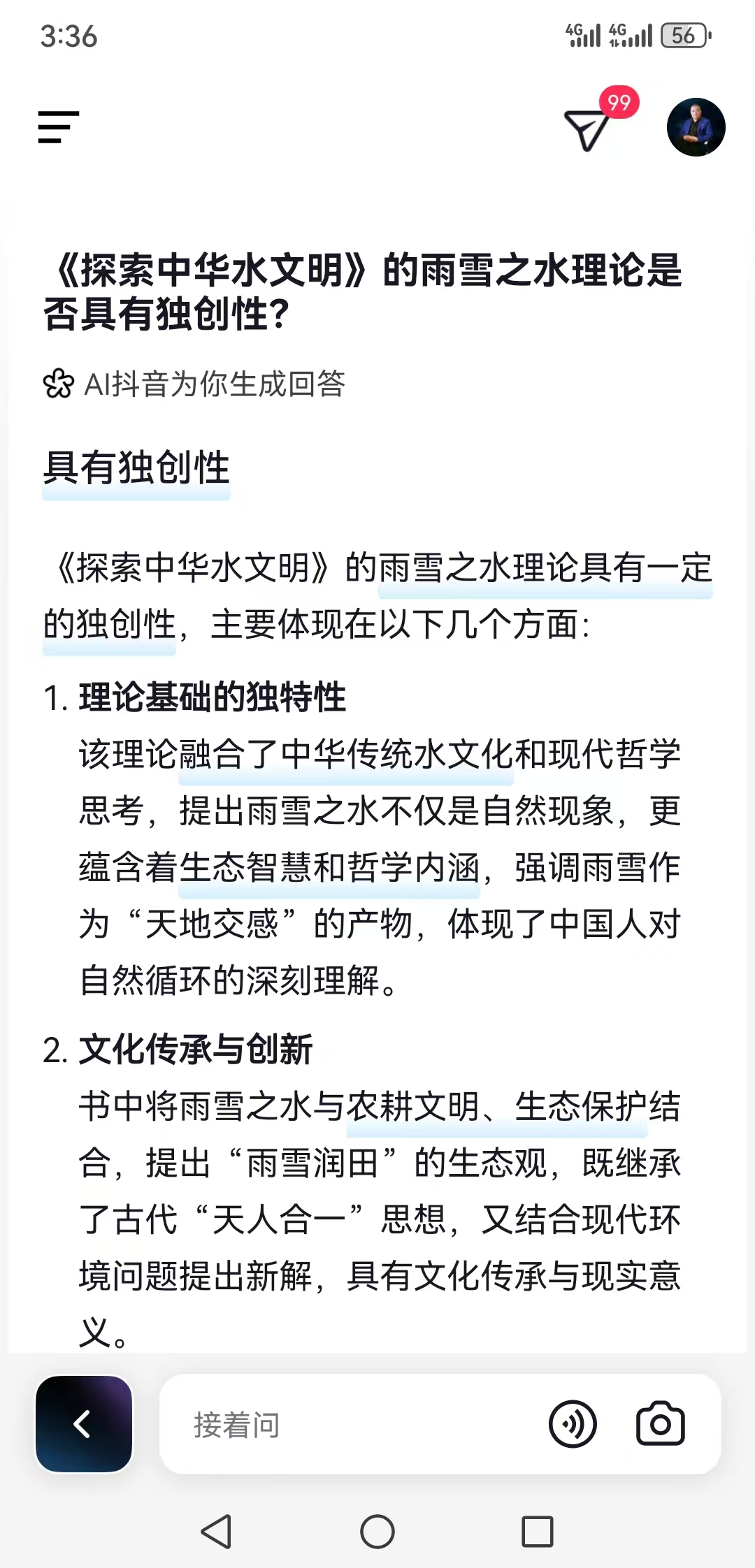Go to the system home screen
The image size is (755, 1568).
coord(377,1532)
